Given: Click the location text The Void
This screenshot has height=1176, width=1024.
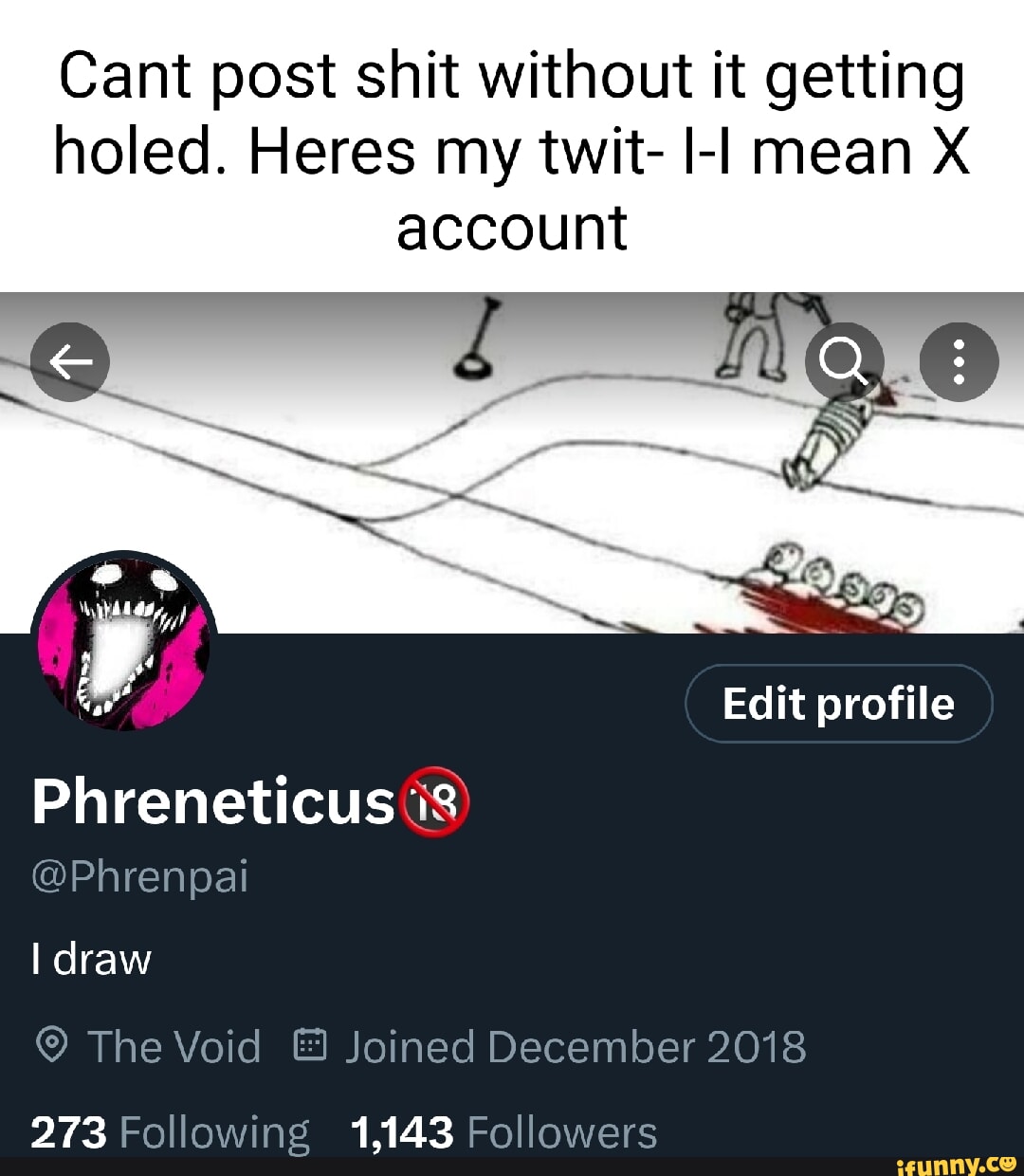Looking at the screenshot, I should point(174,1047).
